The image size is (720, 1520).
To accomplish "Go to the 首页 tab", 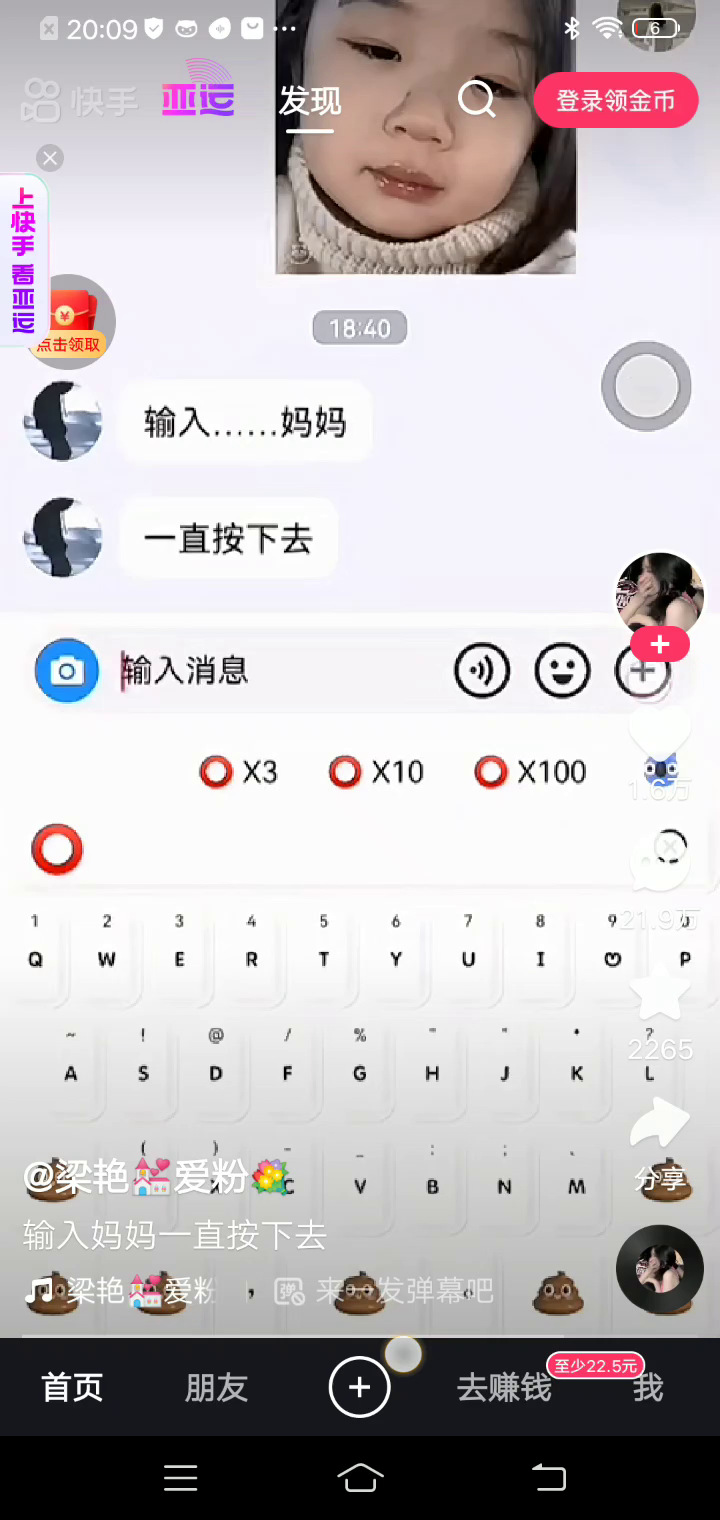I will [x=72, y=1387].
